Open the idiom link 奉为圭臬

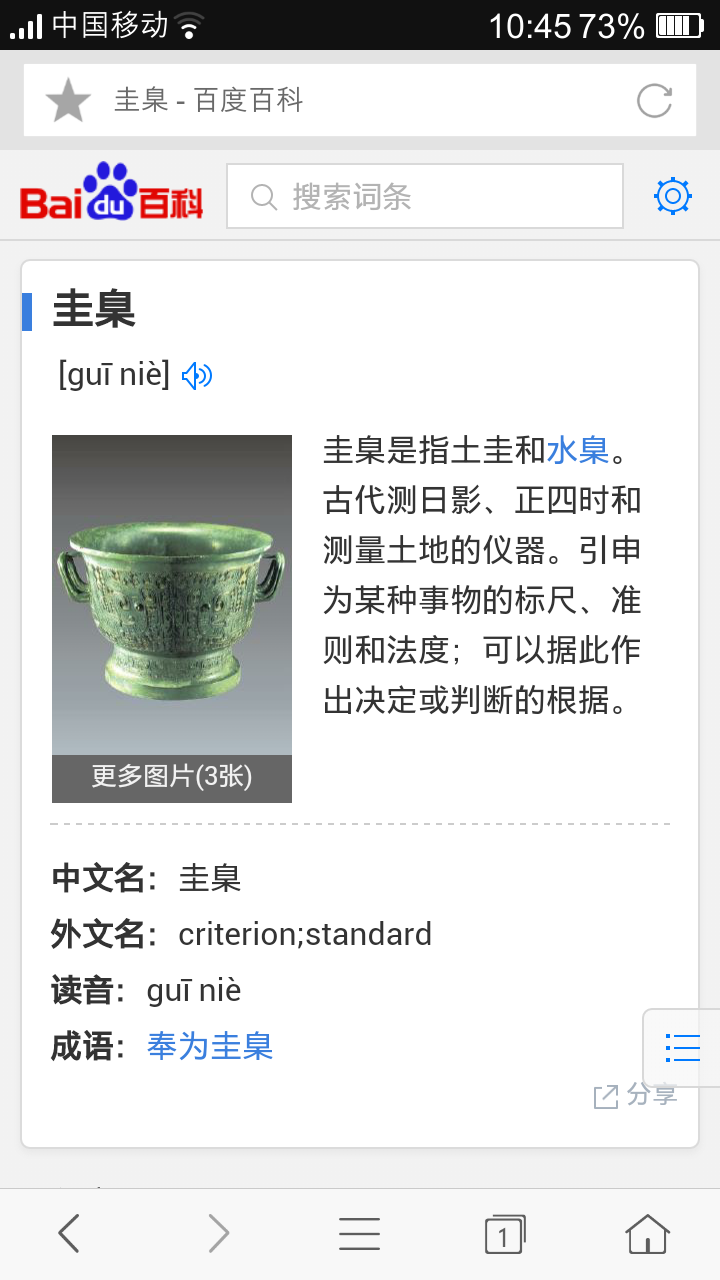[x=209, y=1045]
